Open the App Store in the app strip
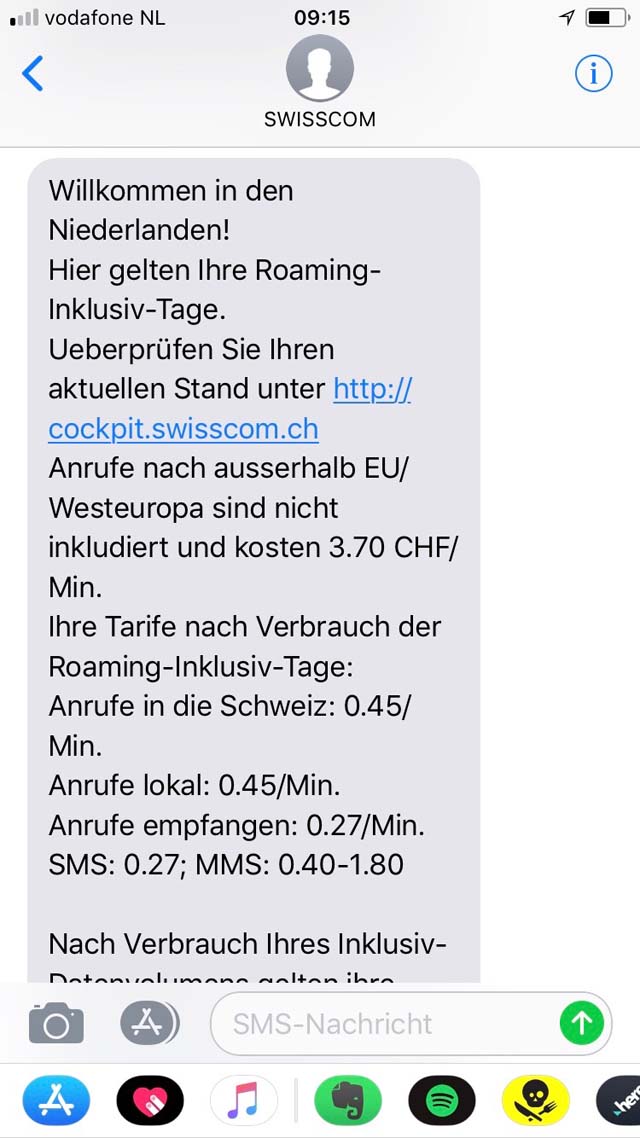 [x=57, y=1100]
